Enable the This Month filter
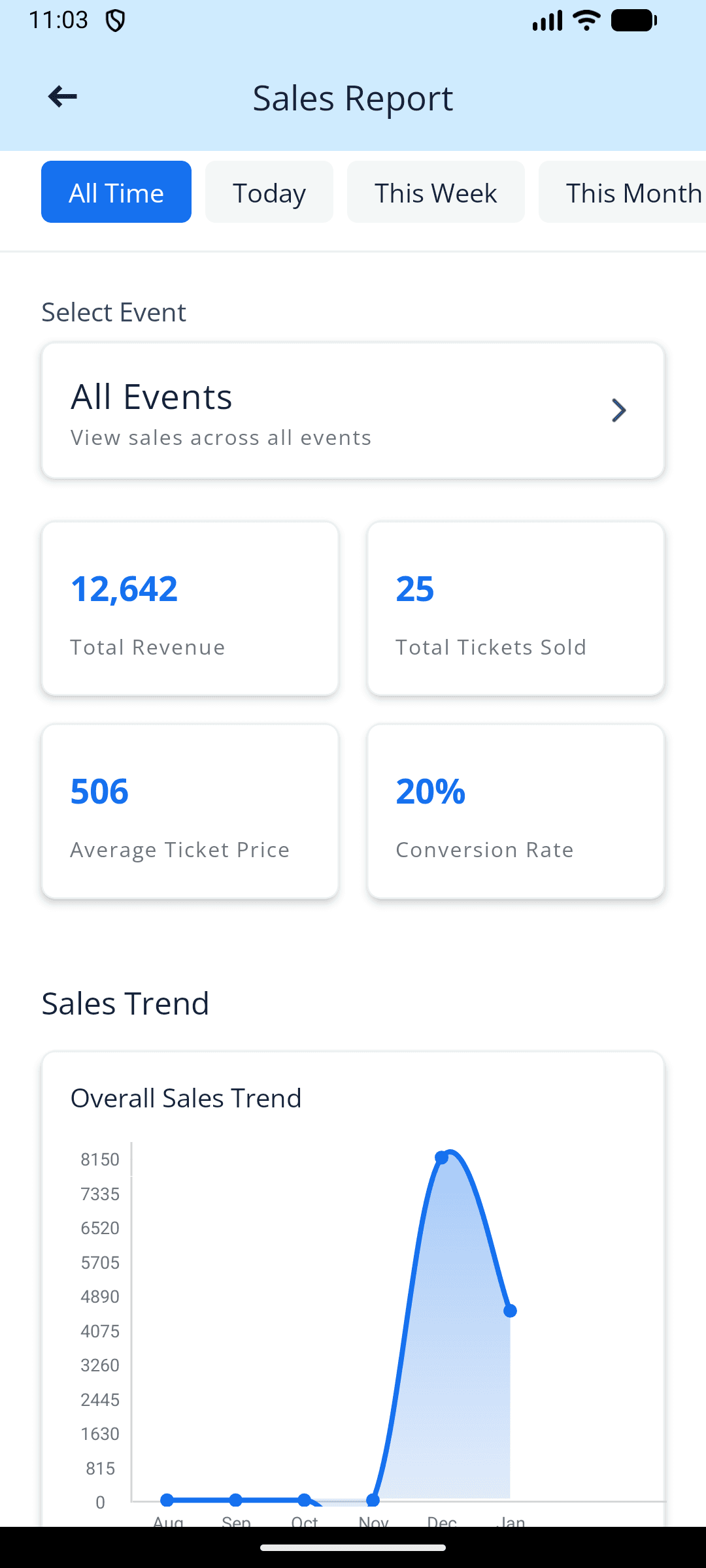 coord(631,191)
